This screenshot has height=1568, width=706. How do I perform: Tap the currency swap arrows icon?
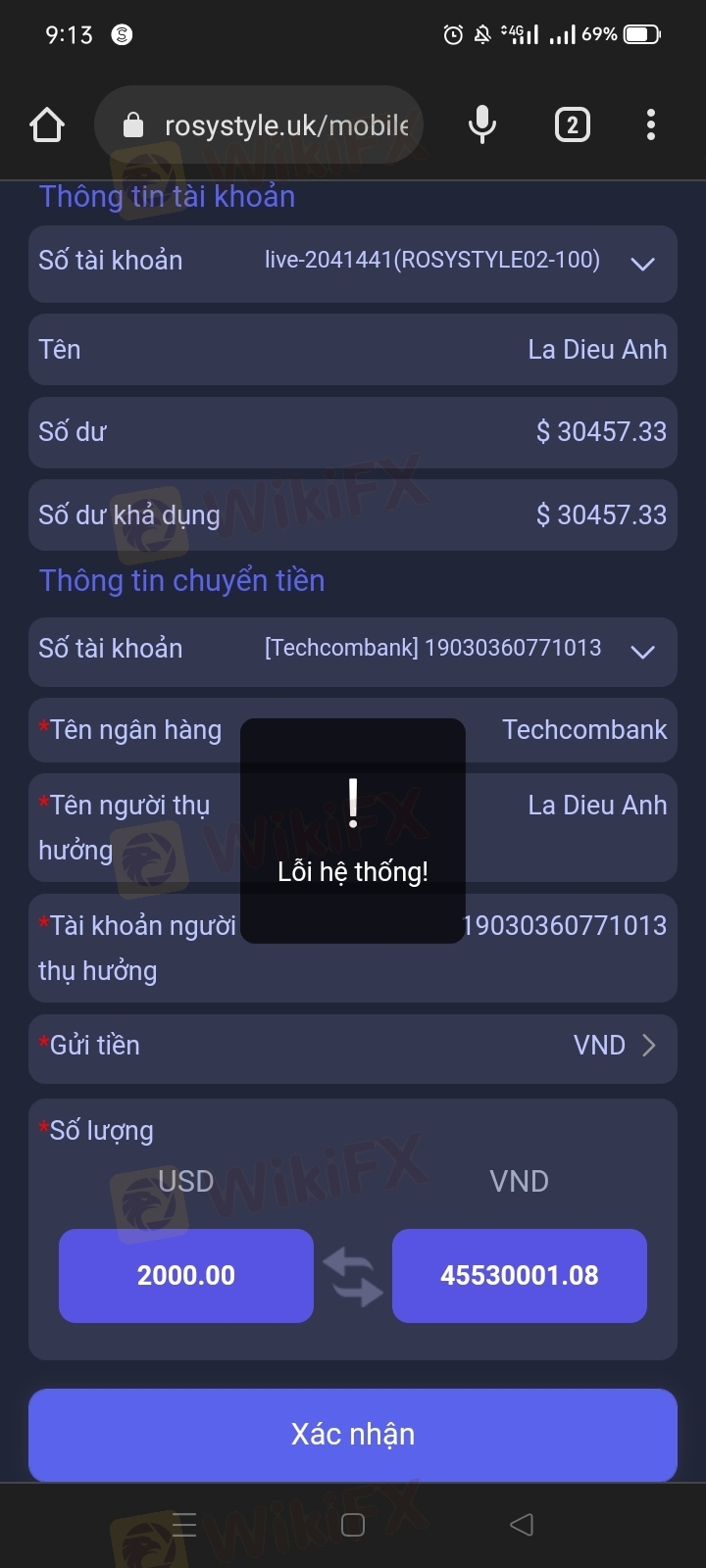point(353,1276)
